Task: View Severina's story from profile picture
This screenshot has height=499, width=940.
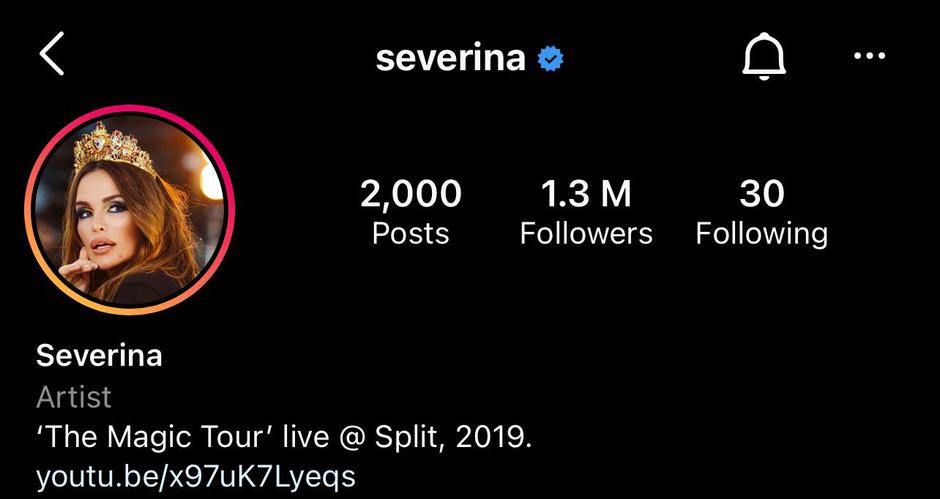Action: point(129,210)
